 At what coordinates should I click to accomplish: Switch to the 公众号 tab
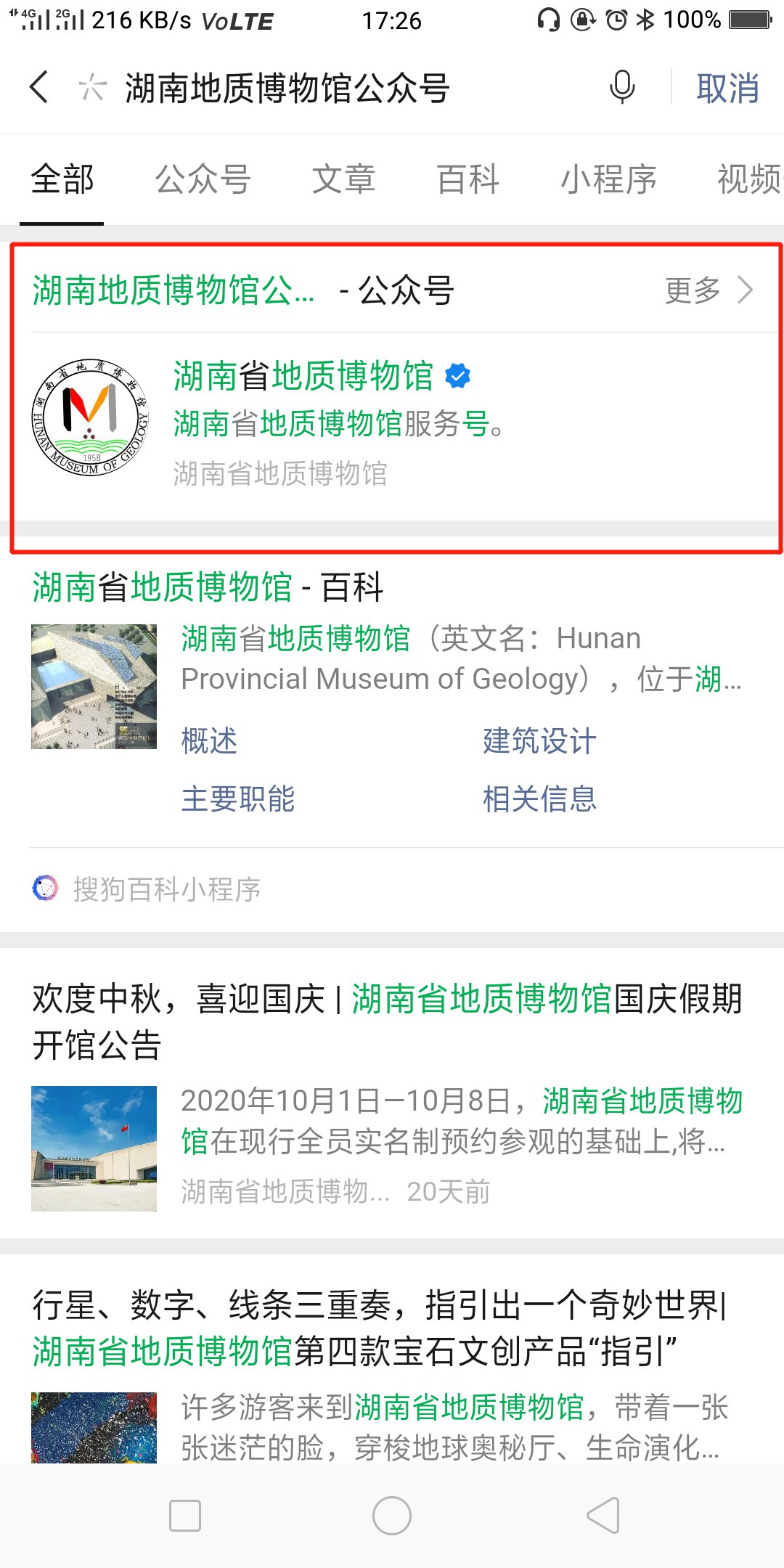click(203, 179)
